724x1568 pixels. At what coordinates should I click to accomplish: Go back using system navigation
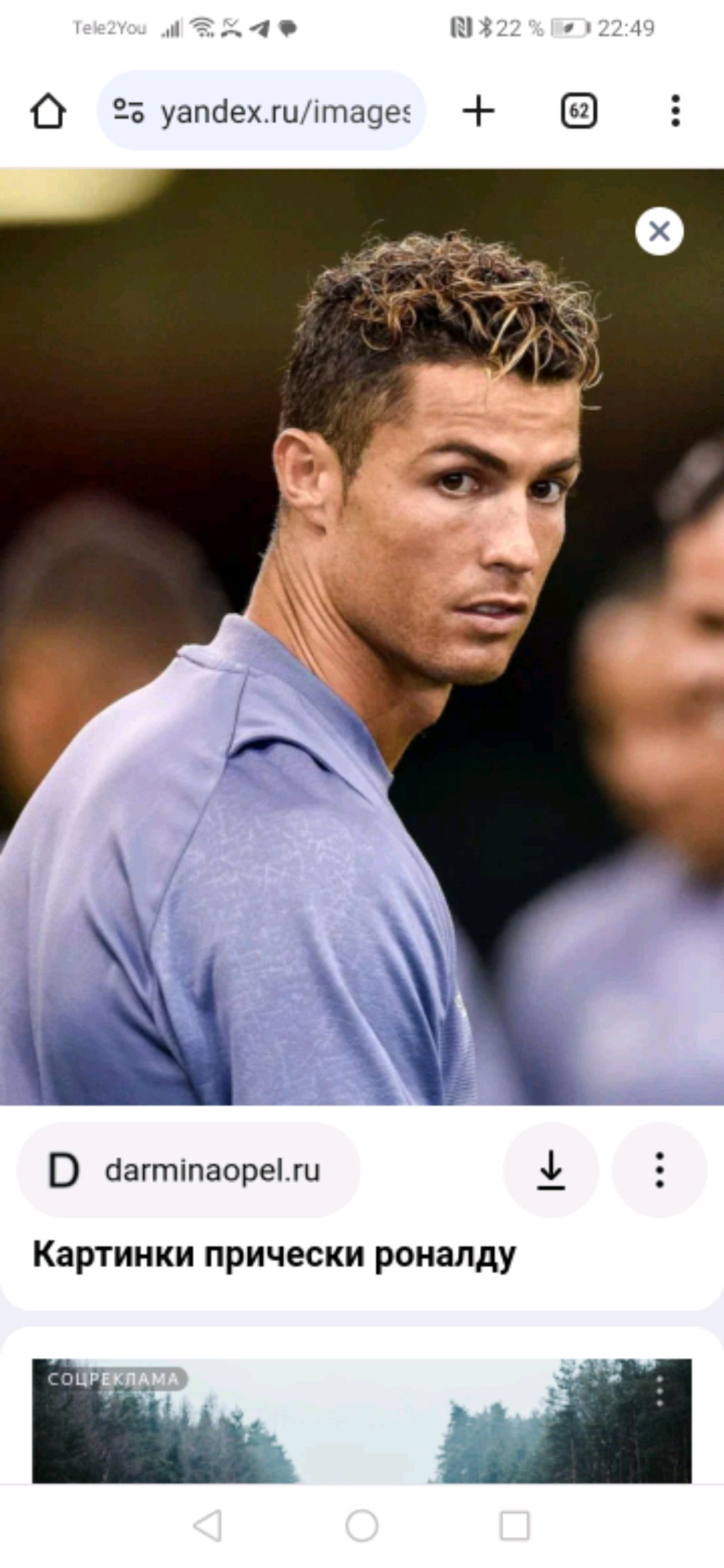(x=208, y=1526)
